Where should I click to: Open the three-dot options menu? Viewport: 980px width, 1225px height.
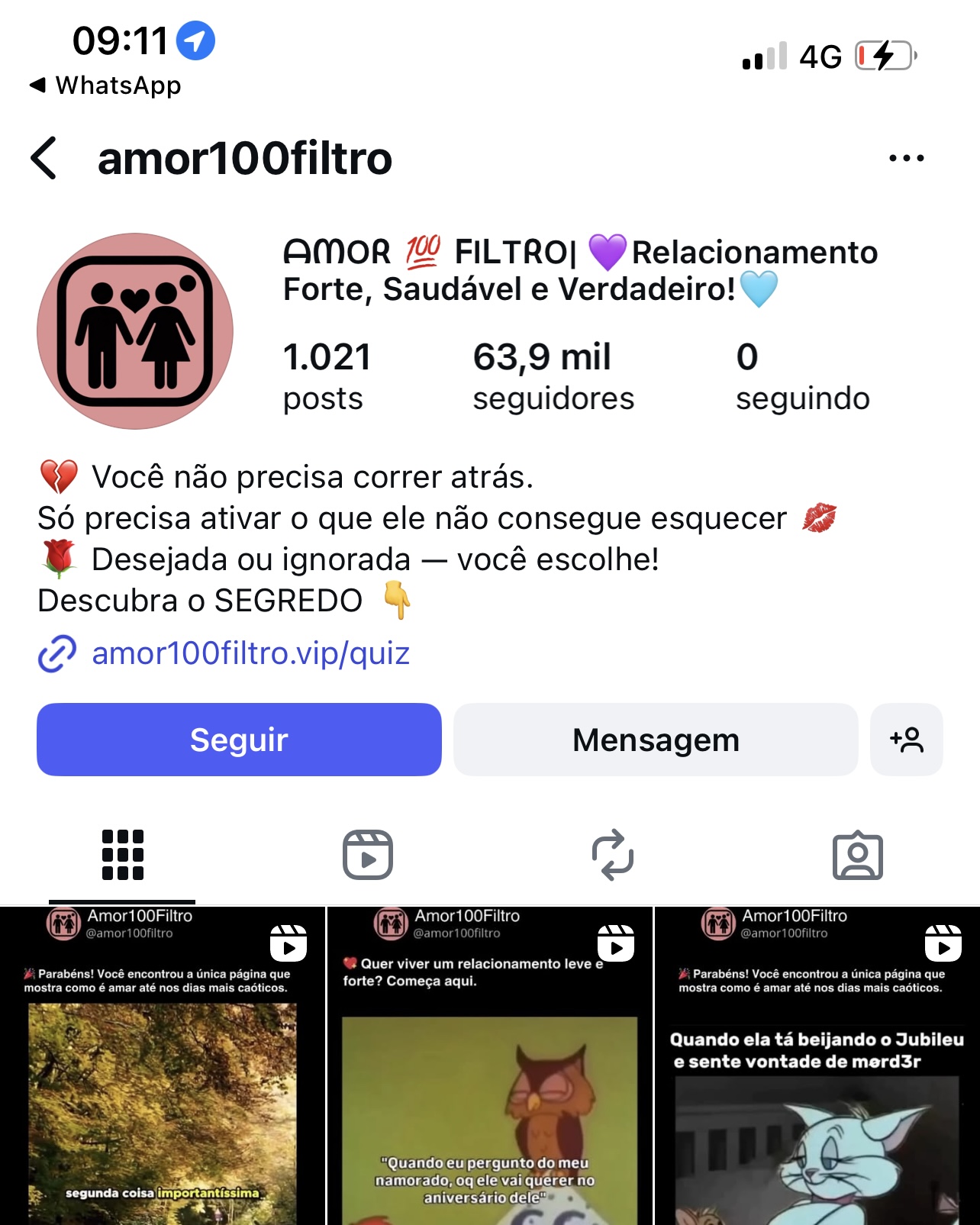(906, 158)
